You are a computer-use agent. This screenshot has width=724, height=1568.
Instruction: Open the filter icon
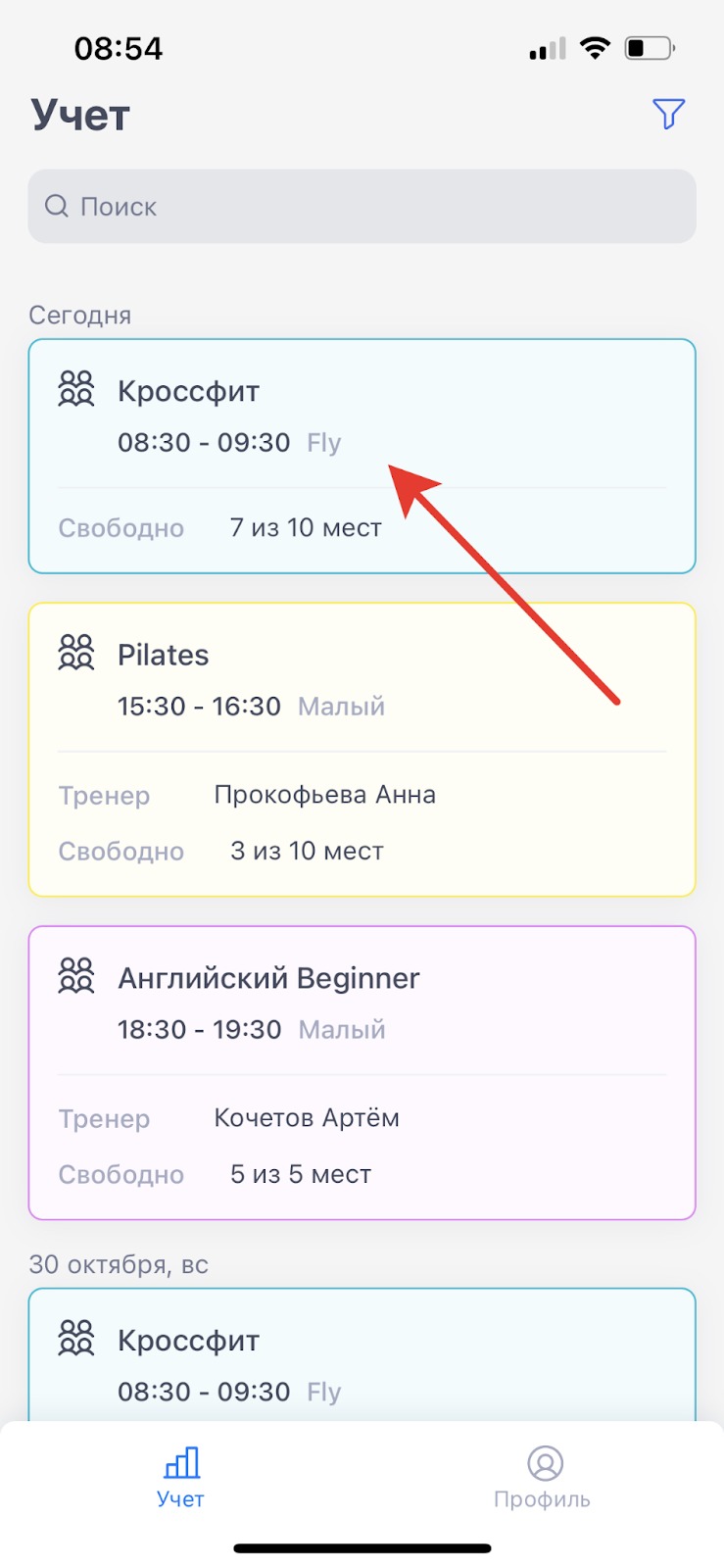668,115
